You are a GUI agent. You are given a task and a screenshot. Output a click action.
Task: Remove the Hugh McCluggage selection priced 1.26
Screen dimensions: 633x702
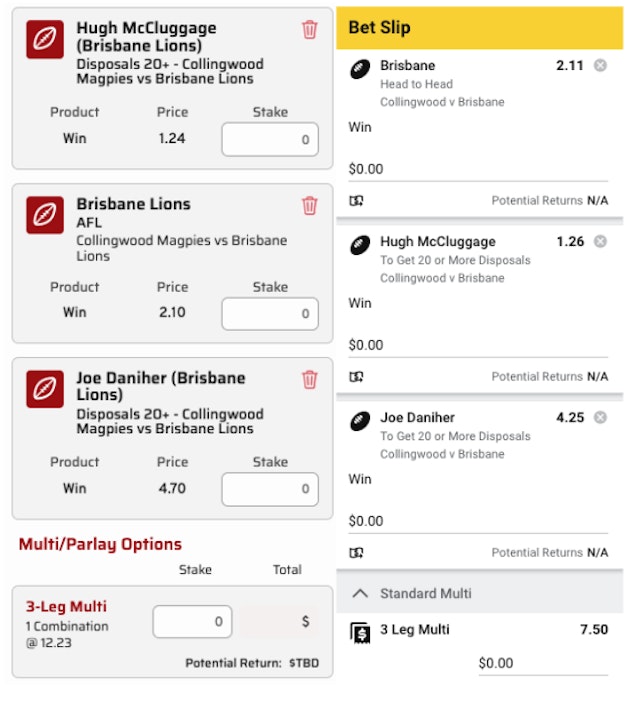600,242
